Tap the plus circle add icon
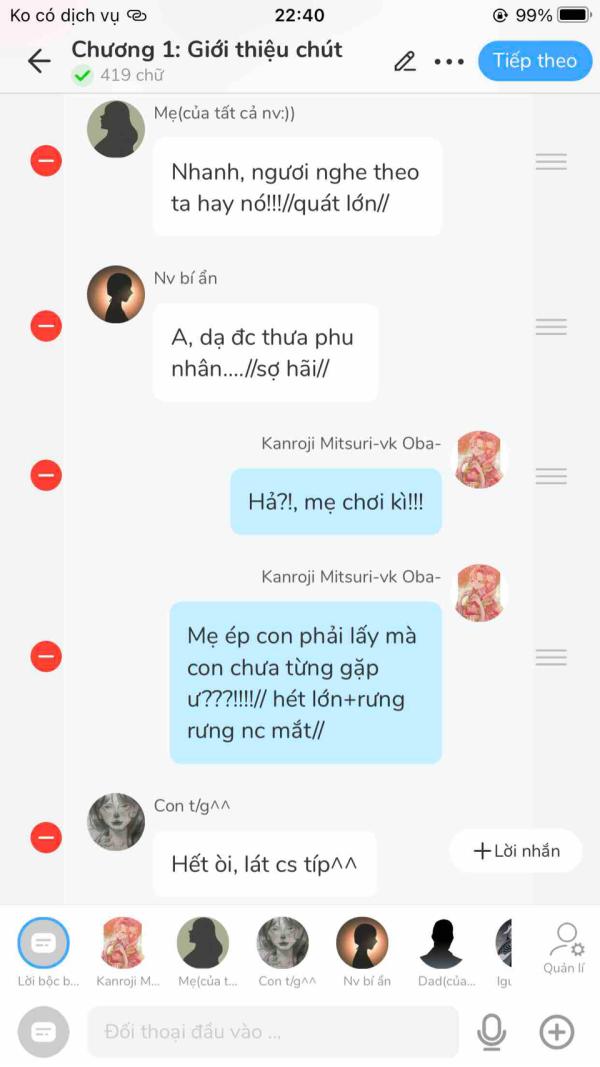 click(x=556, y=1032)
